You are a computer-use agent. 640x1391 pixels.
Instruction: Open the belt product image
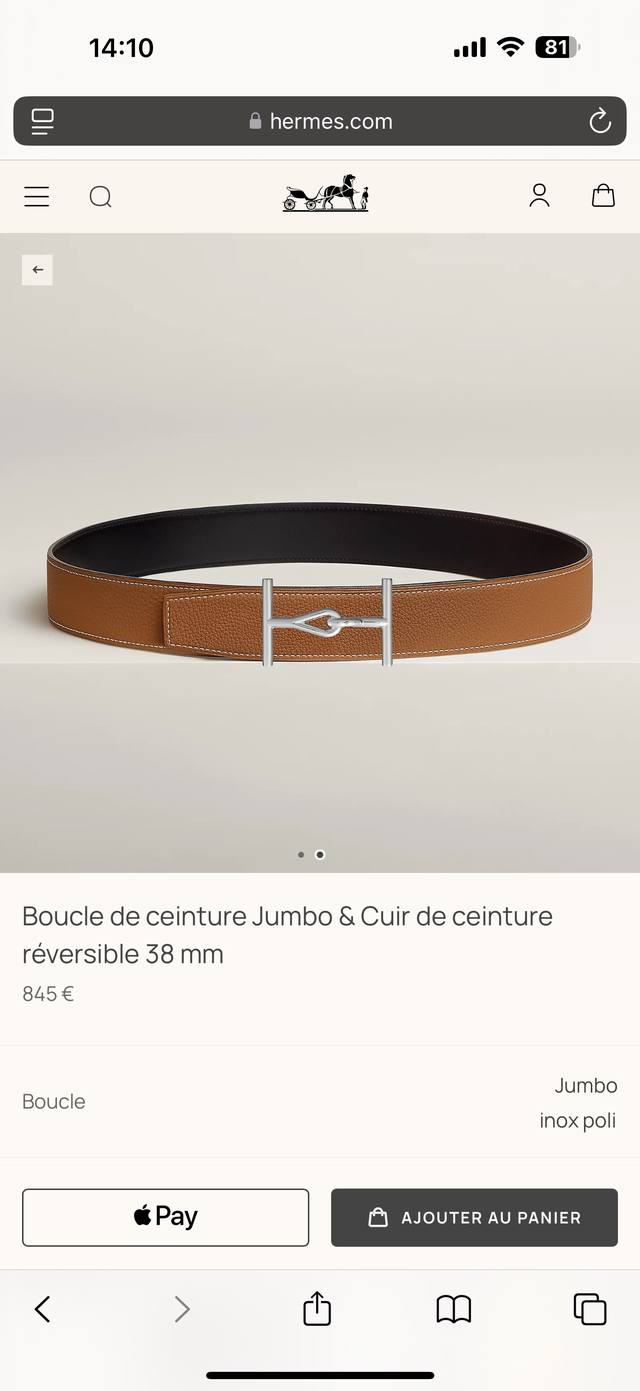click(320, 553)
